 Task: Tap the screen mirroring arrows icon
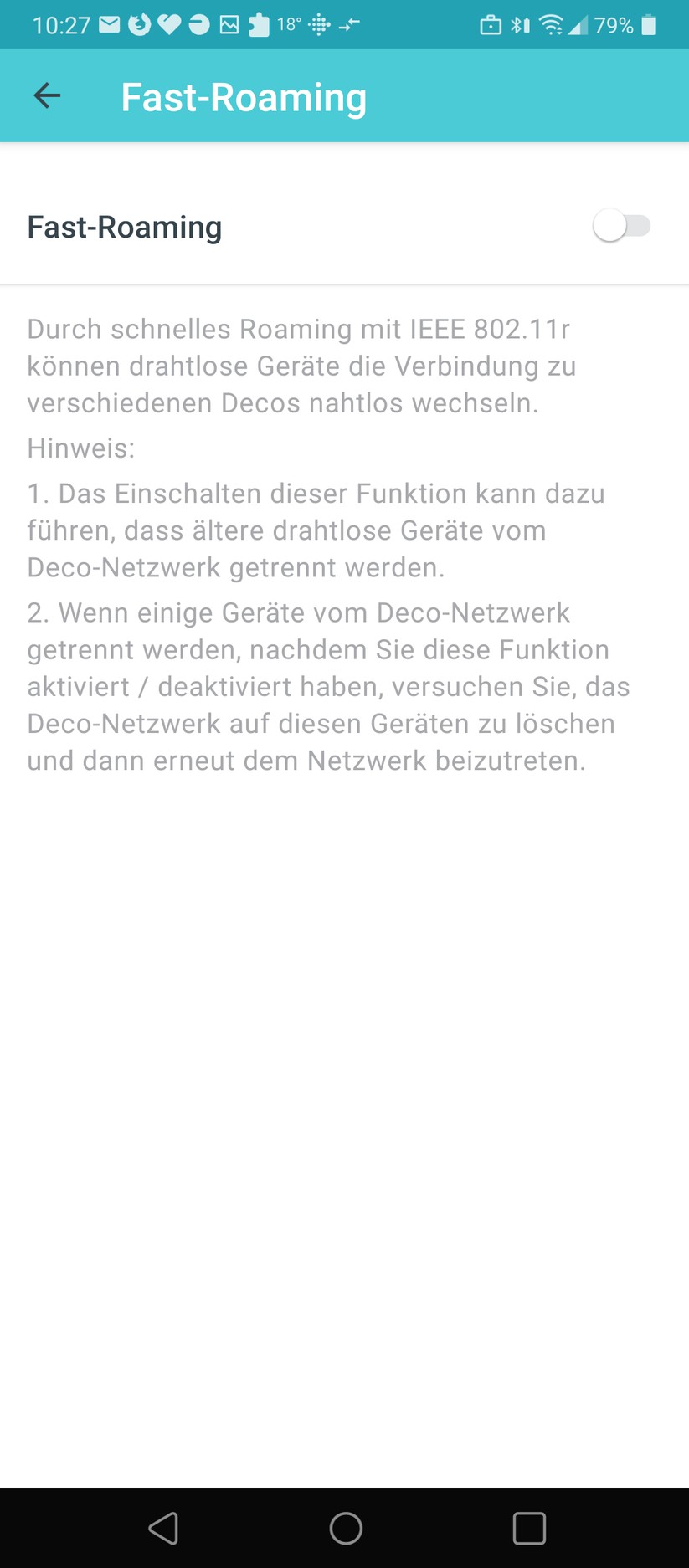351,24
